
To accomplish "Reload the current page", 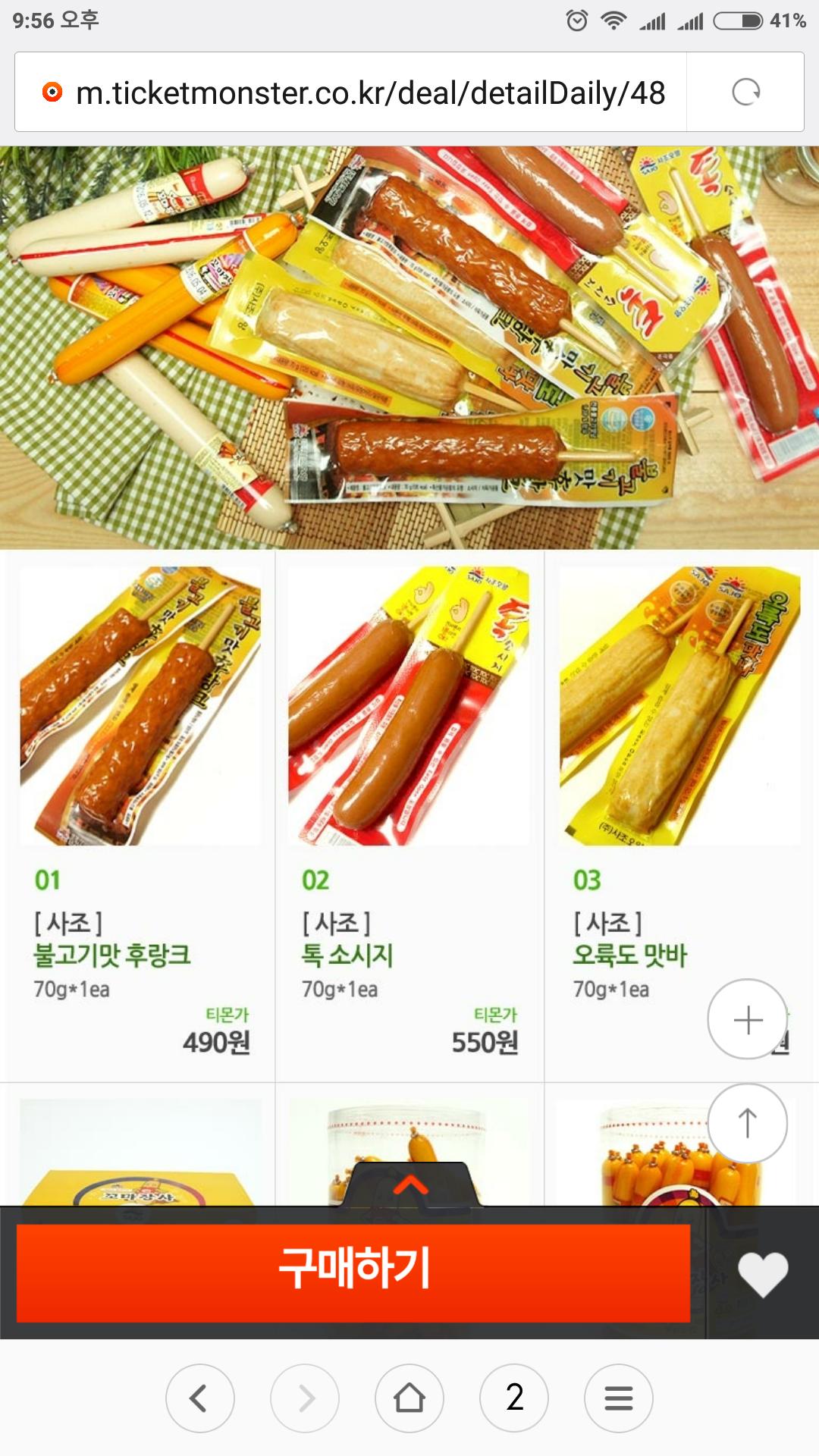I will pos(745,93).
